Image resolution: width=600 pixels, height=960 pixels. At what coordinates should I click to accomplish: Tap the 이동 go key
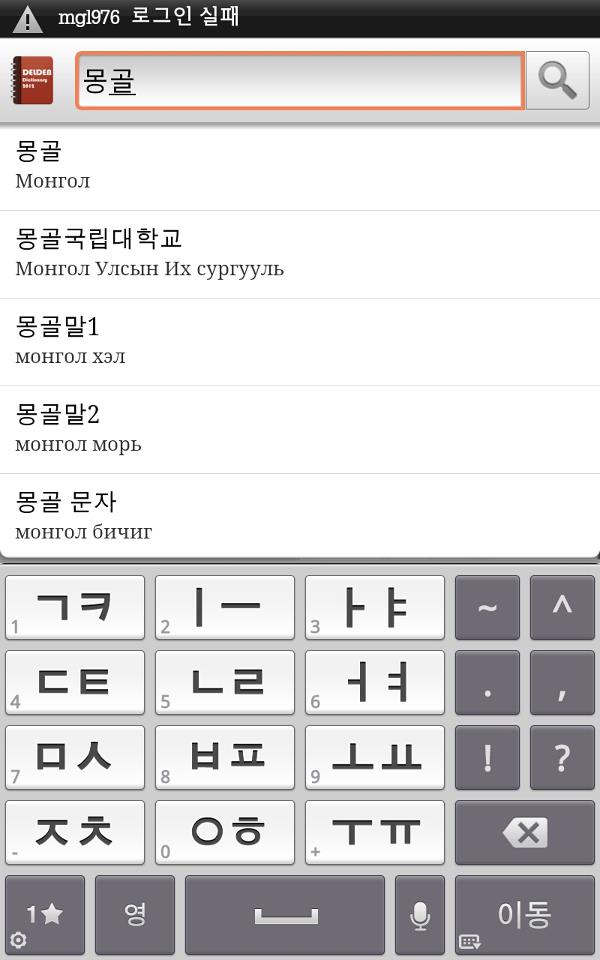[525, 914]
